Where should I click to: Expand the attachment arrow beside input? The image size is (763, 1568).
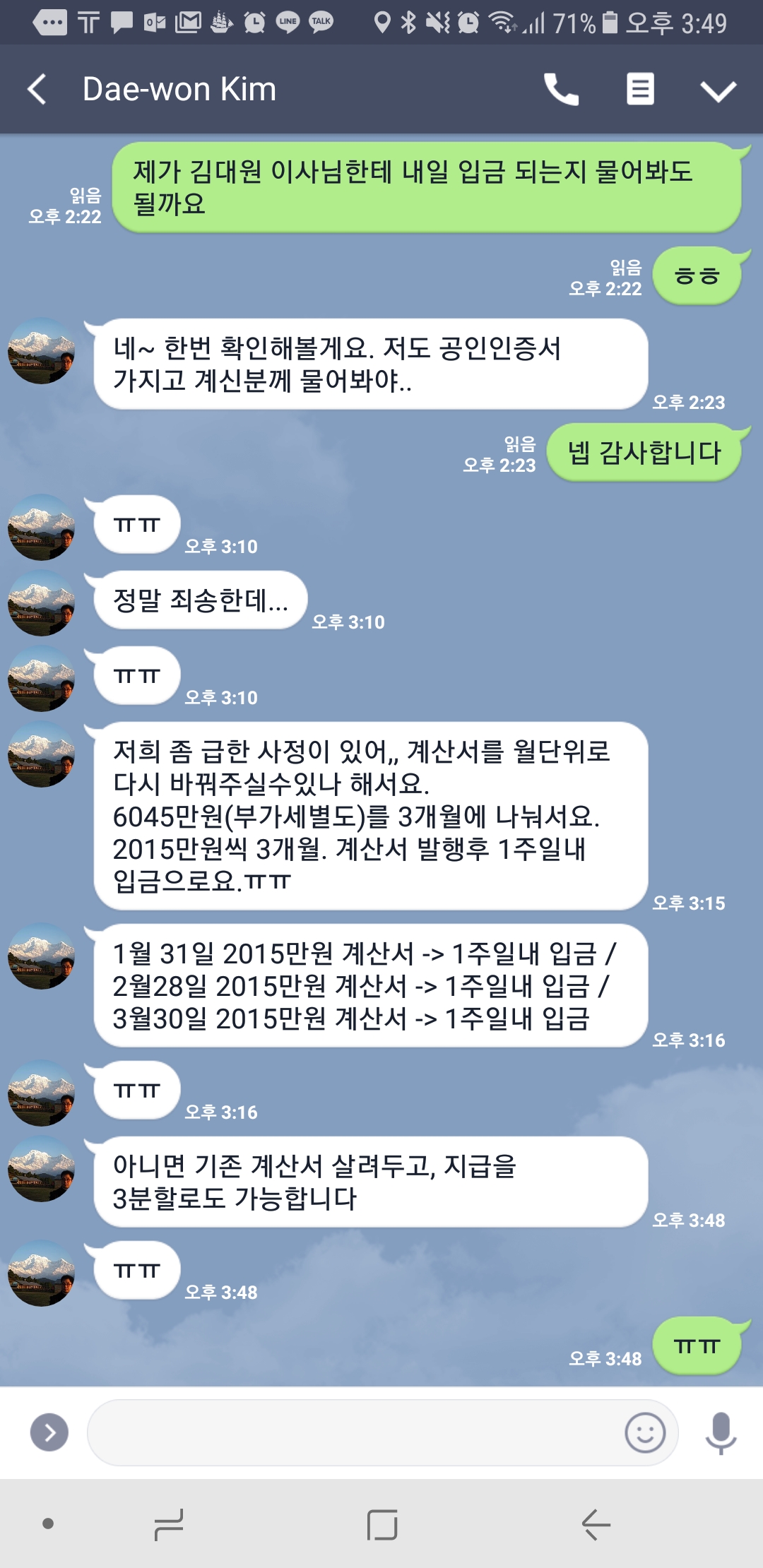coord(49,1432)
